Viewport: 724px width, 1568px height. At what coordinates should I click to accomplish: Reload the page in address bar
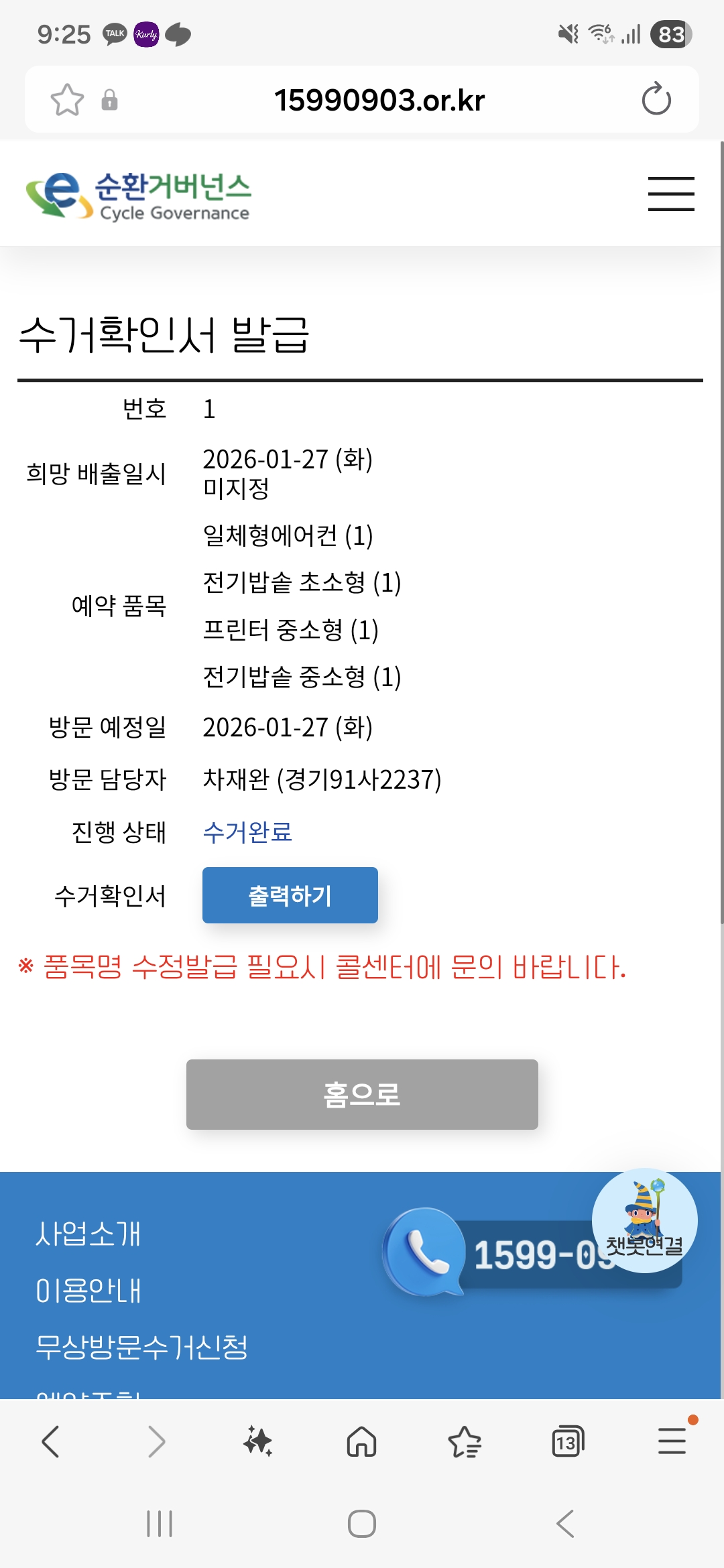pyautogui.click(x=656, y=99)
